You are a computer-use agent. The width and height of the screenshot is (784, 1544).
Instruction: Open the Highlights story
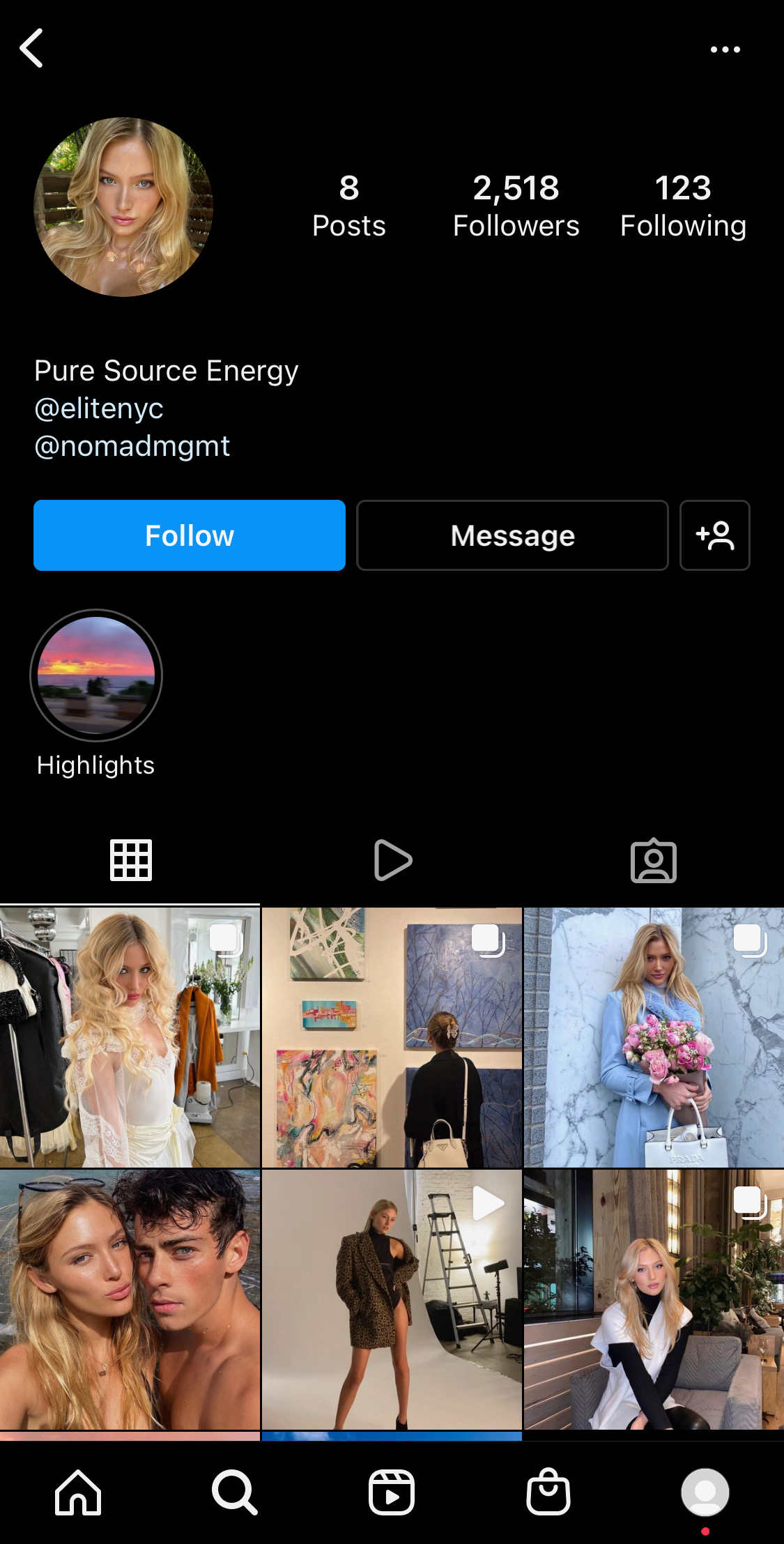(x=96, y=675)
